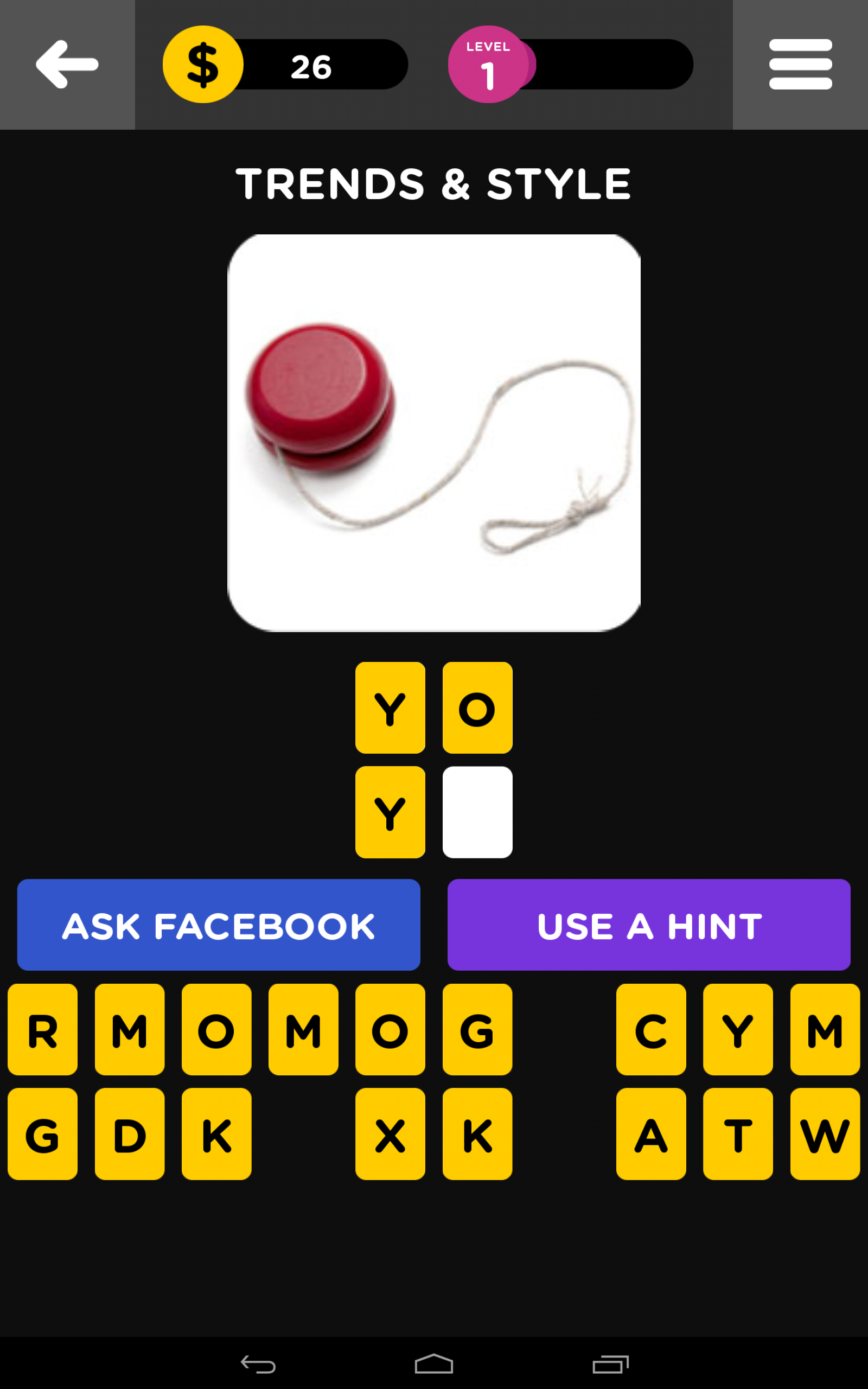Use a hint for this puzzle
This screenshot has width=868, height=1389.
[649, 925]
